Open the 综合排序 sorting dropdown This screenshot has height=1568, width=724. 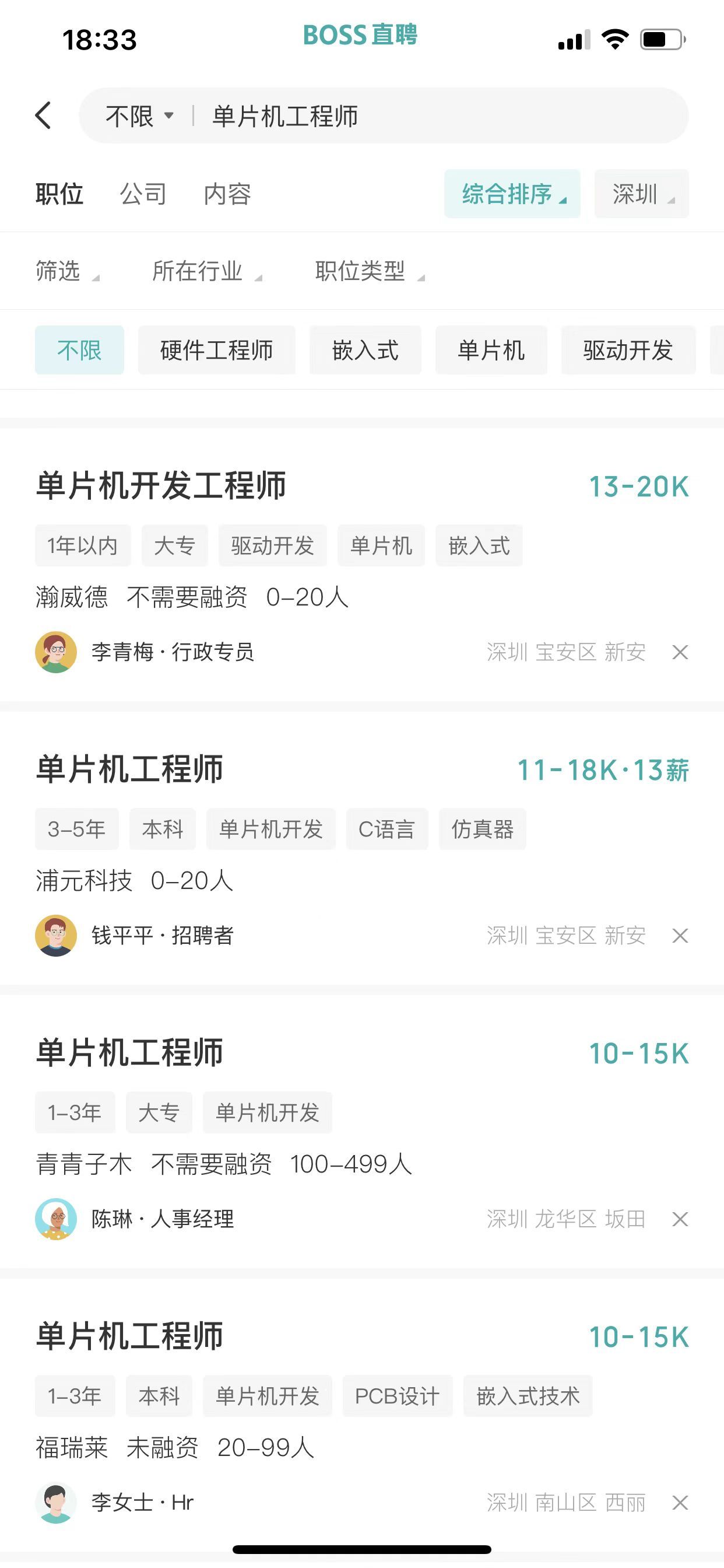pos(512,195)
